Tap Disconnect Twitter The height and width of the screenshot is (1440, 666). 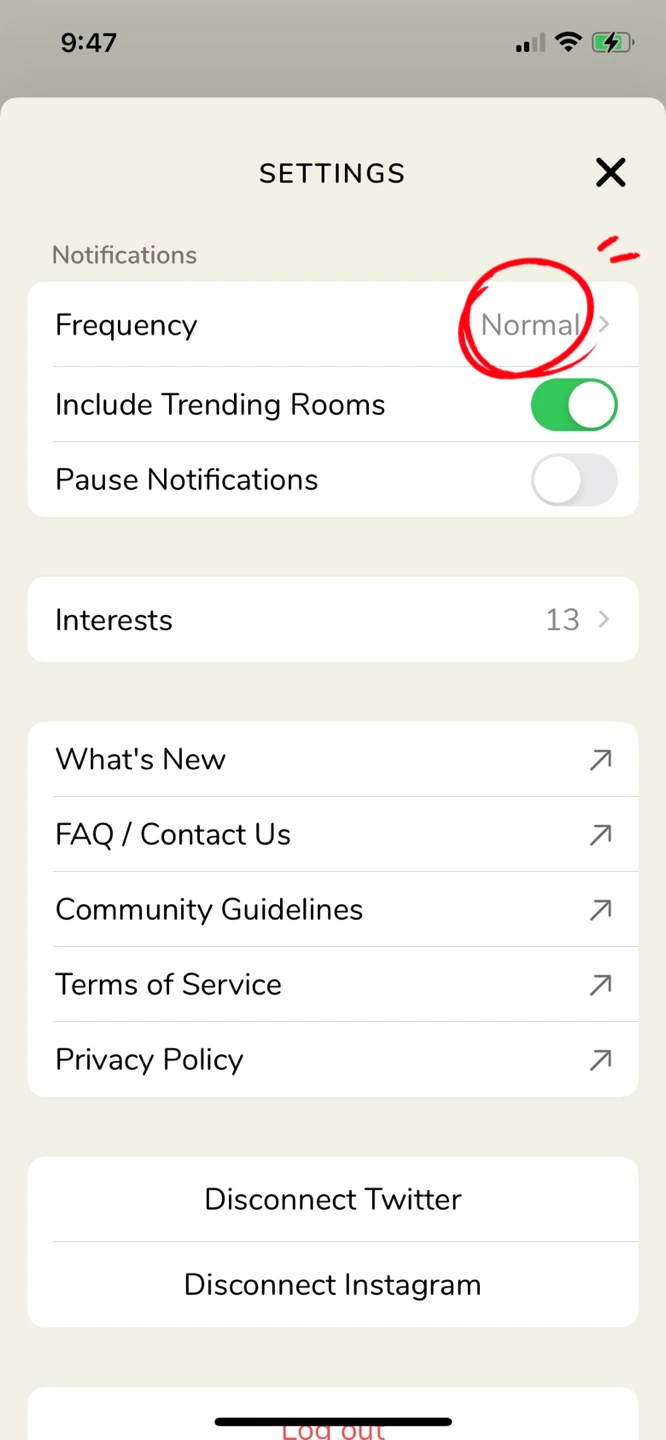[x=332, y=1200]
